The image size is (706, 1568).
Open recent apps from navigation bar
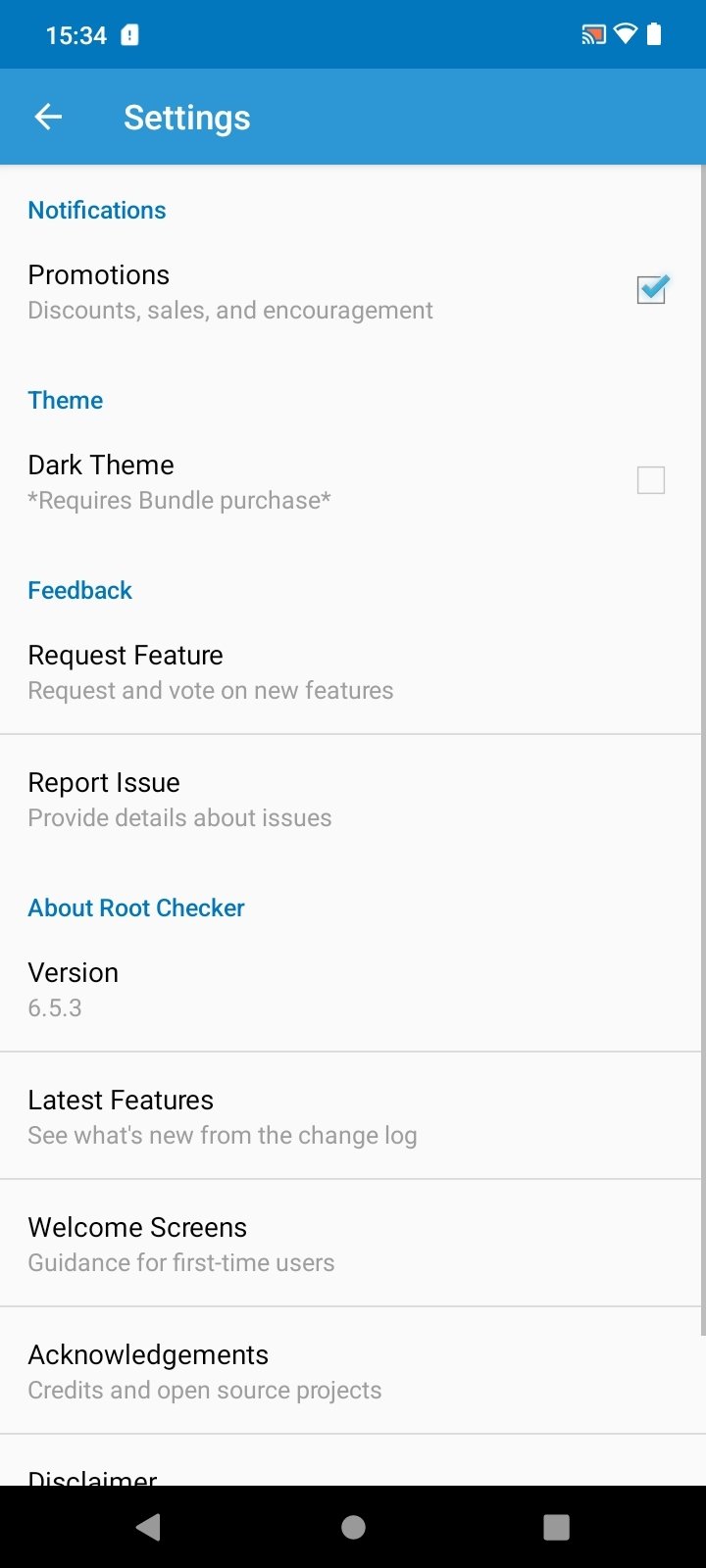[556, 1527]
